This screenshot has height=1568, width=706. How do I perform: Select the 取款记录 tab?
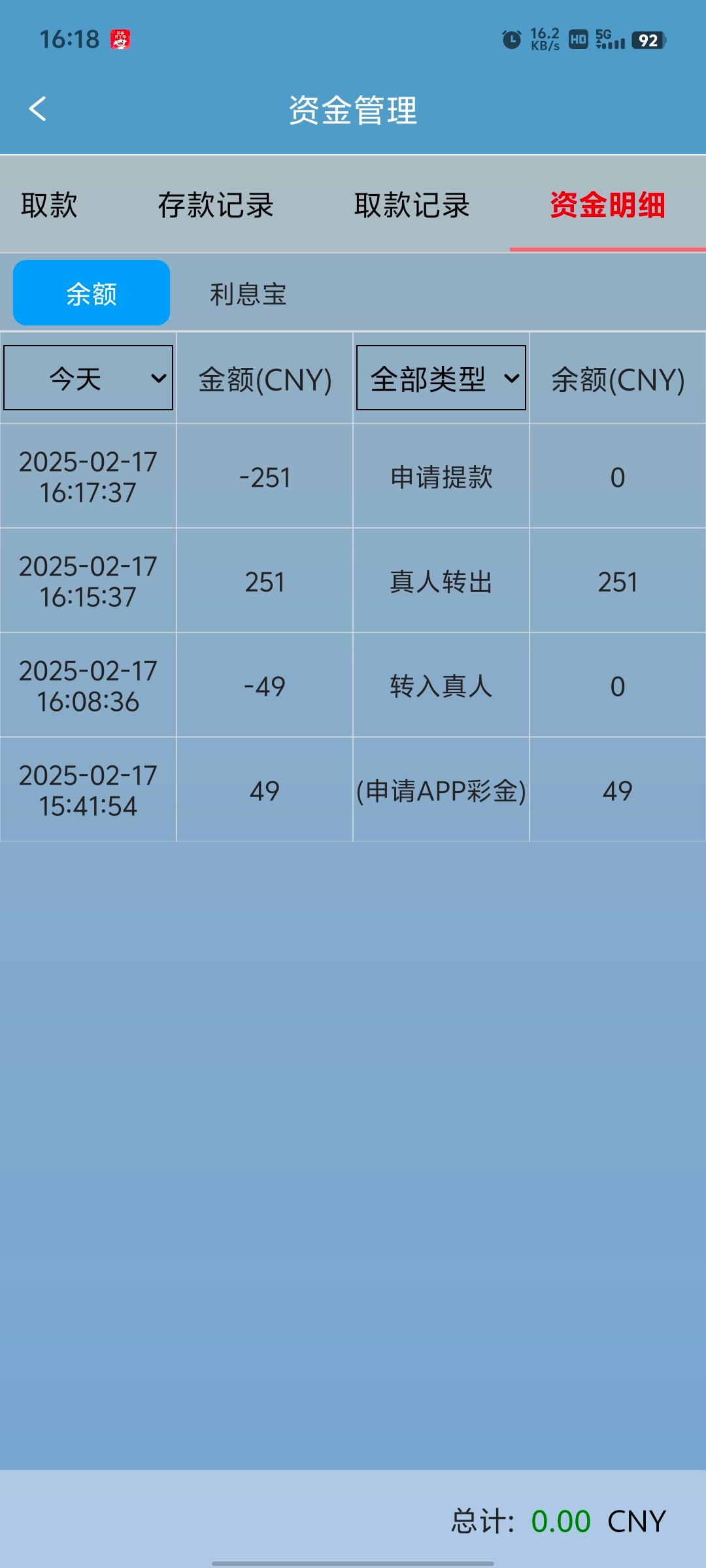(412, 205)
